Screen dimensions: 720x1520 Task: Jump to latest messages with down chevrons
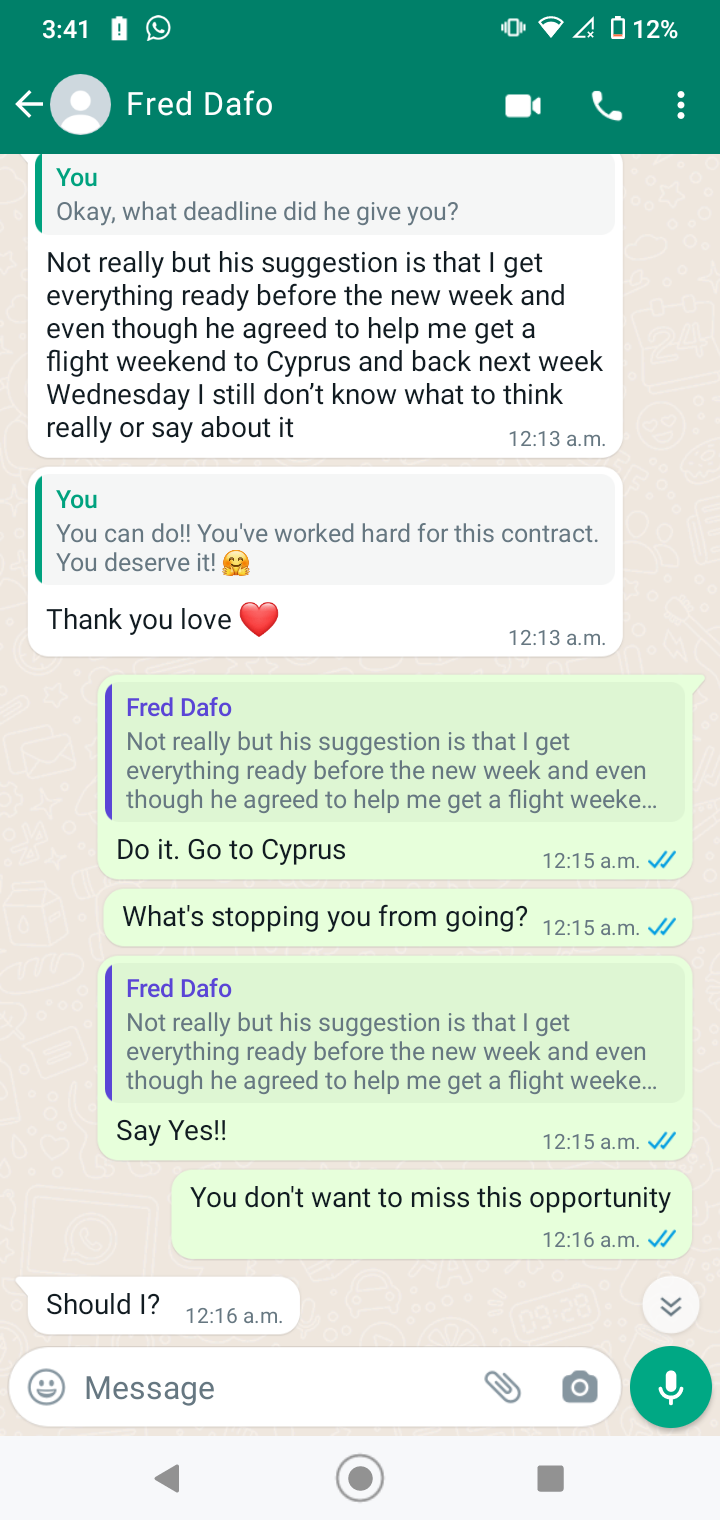click(x=671, y=1305)
